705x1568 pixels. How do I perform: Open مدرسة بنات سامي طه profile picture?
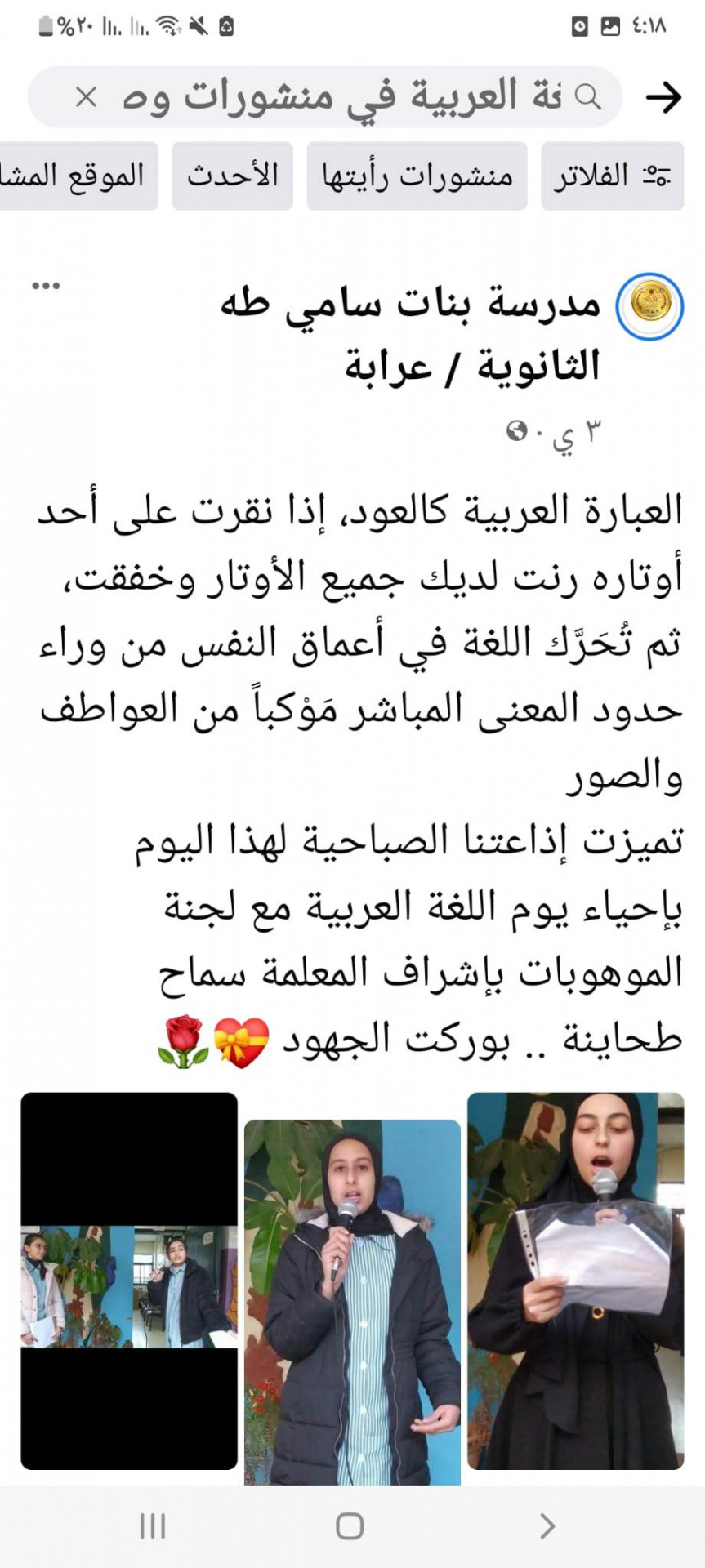pos(649,306)
